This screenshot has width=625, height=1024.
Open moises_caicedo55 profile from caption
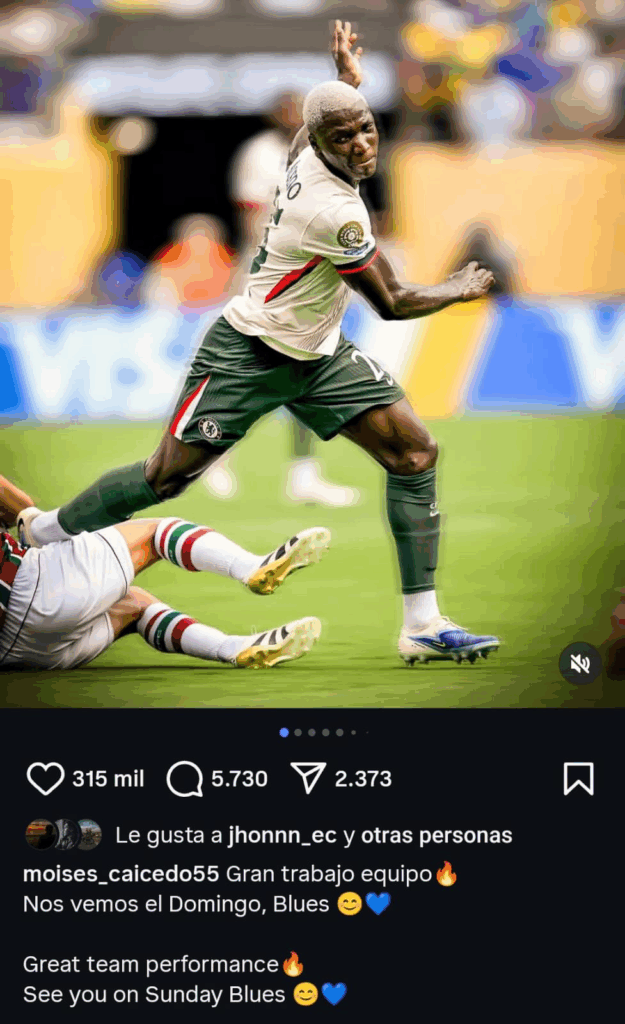(121, 874)
